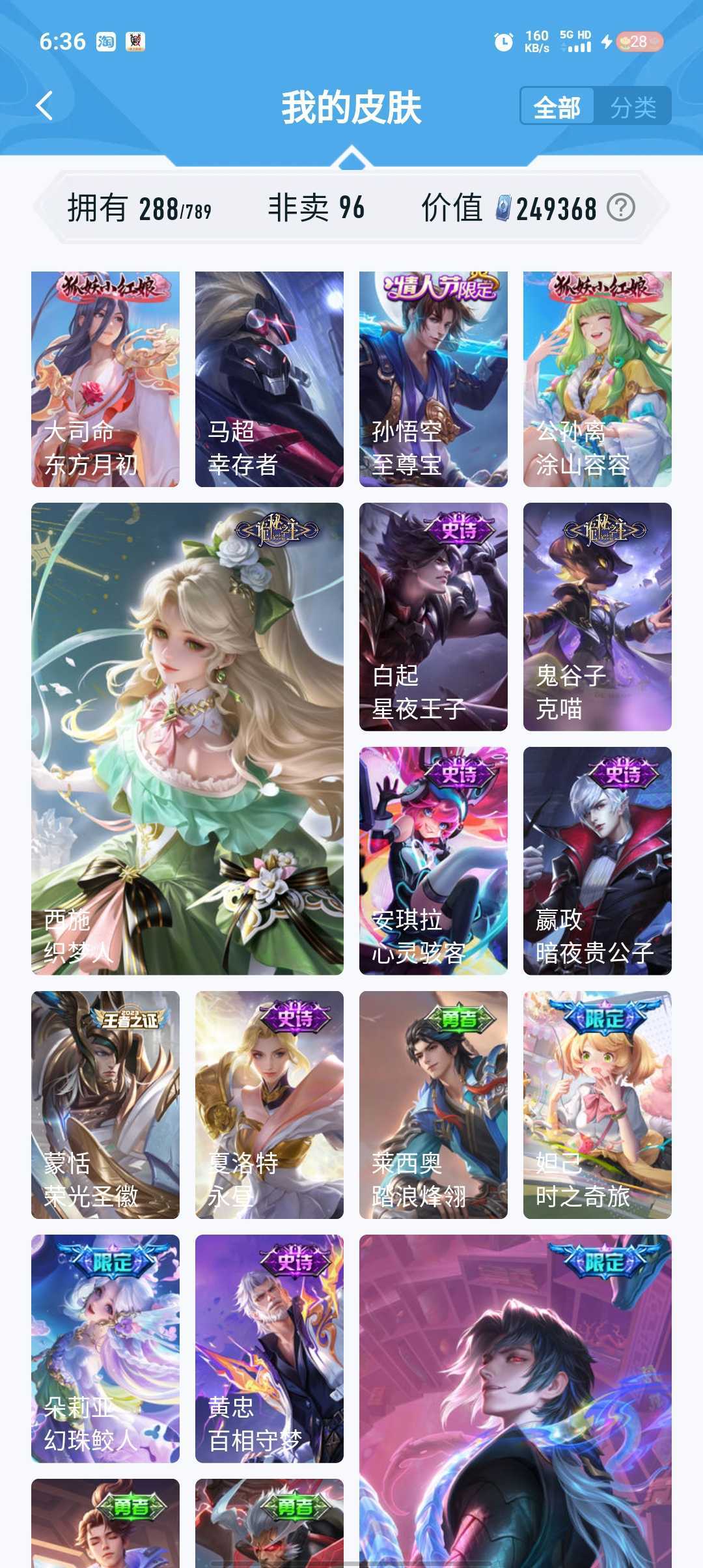The width and height of the screenshot is (703, 1568).
Task: Open the 黄忠 百相守梦 skin card
Action: point(269,1349)
